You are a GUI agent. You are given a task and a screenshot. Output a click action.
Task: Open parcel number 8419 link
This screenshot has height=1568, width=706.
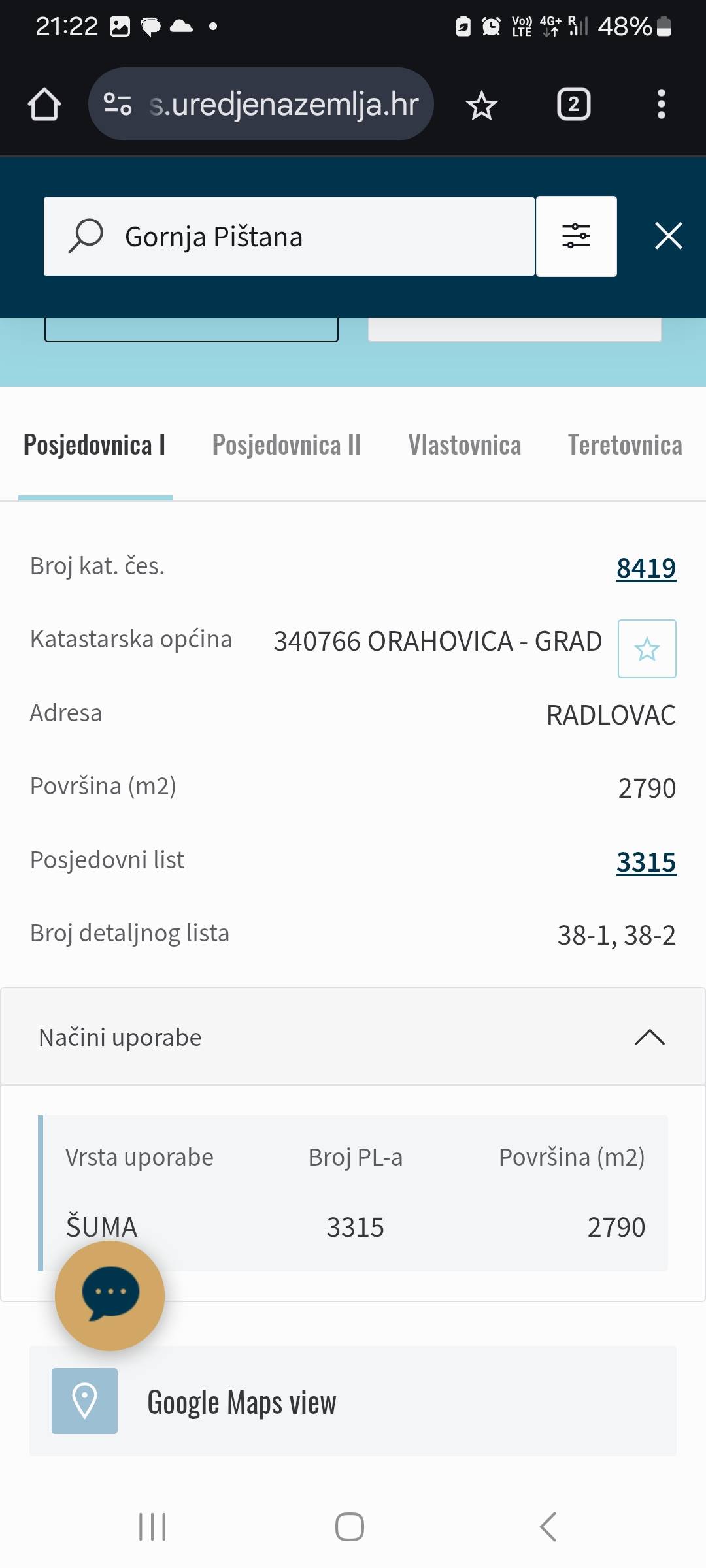(646, 568)
